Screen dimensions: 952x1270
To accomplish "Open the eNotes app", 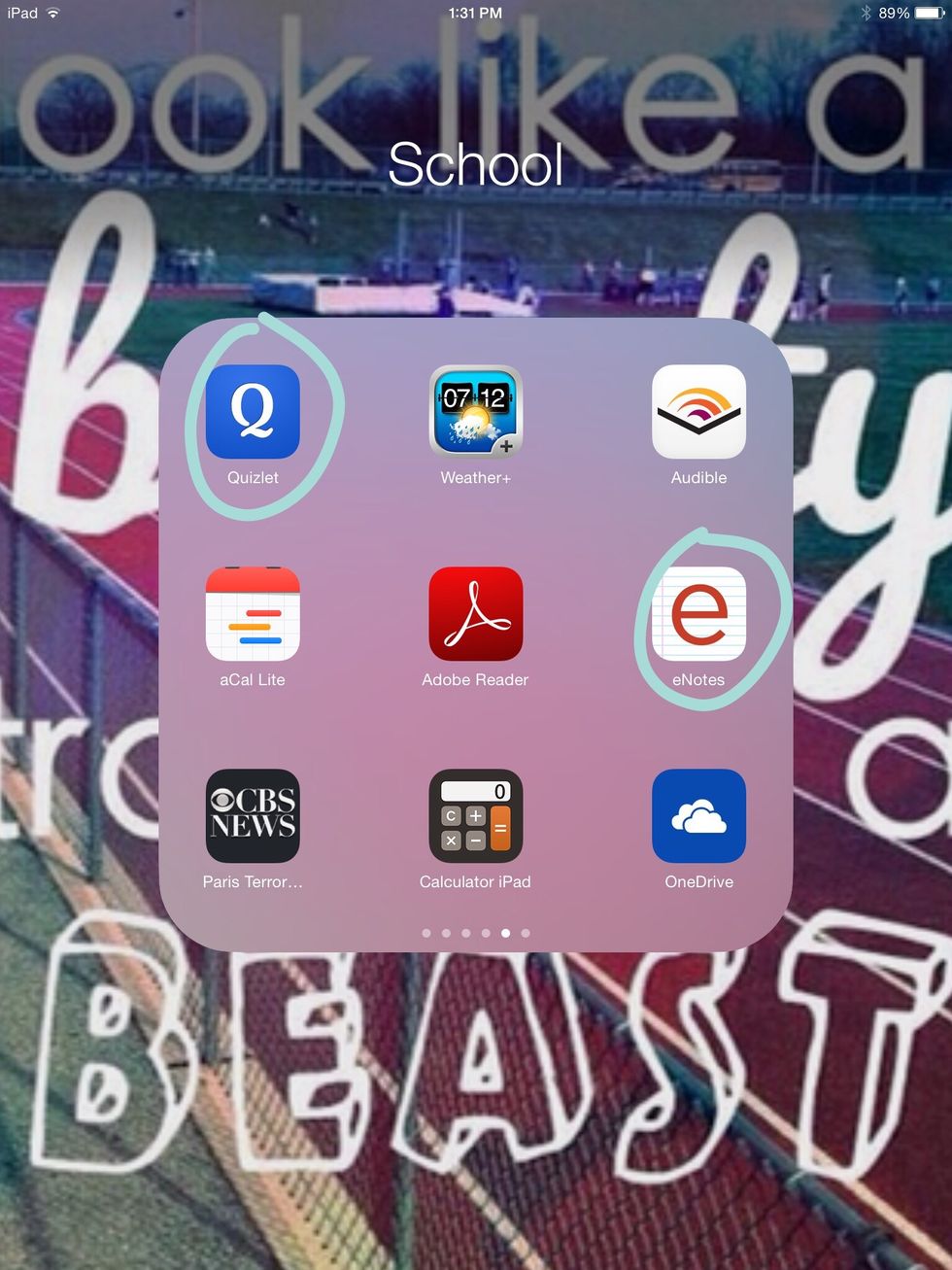I will pos(698,614).
